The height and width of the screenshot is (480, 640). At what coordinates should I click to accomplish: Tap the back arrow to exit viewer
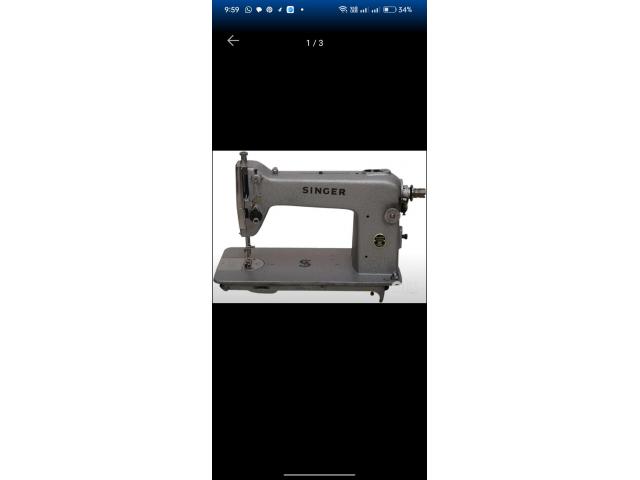pyautogui.click(x=233, y=41)
